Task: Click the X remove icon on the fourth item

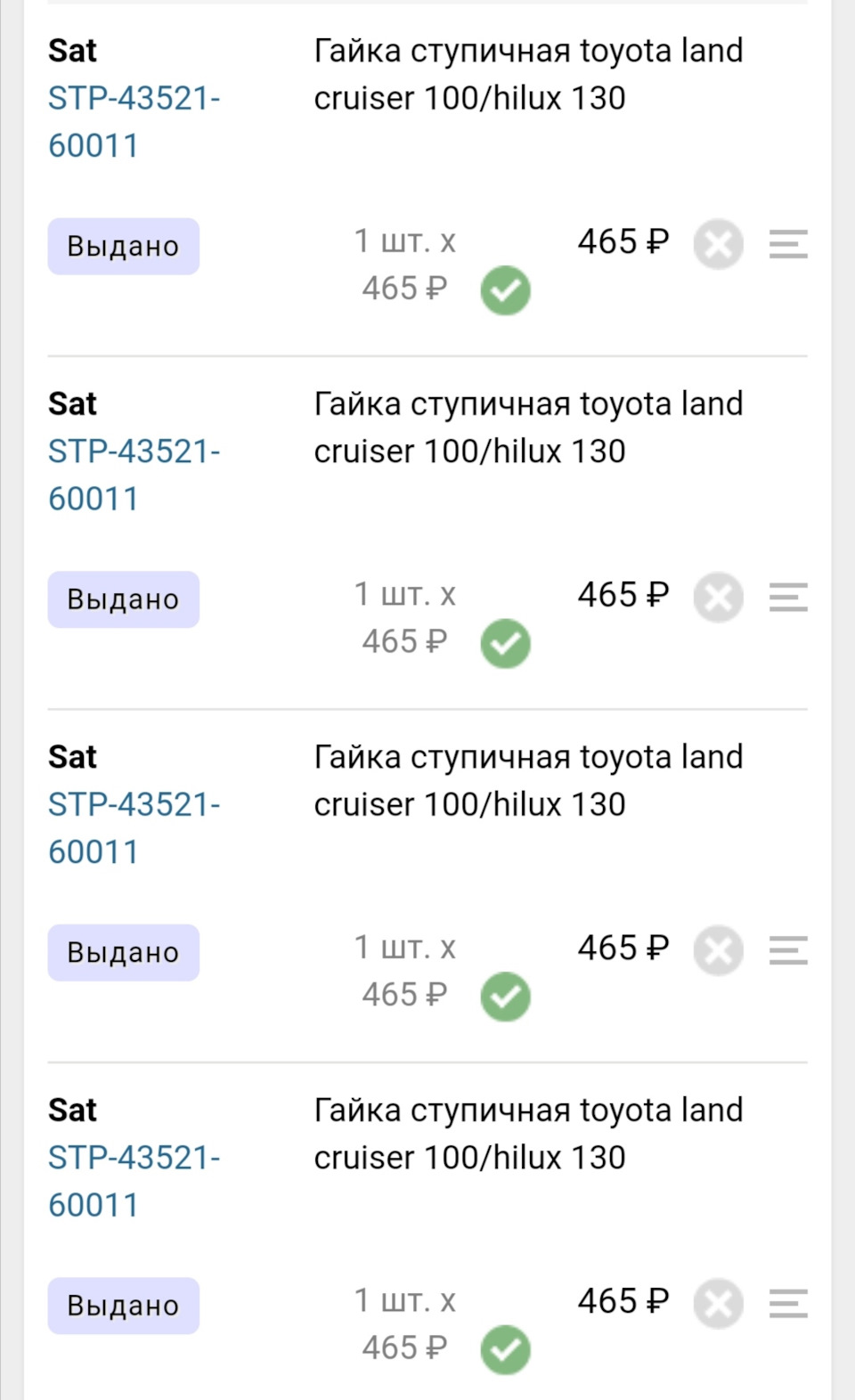Action: (718, 1306)
